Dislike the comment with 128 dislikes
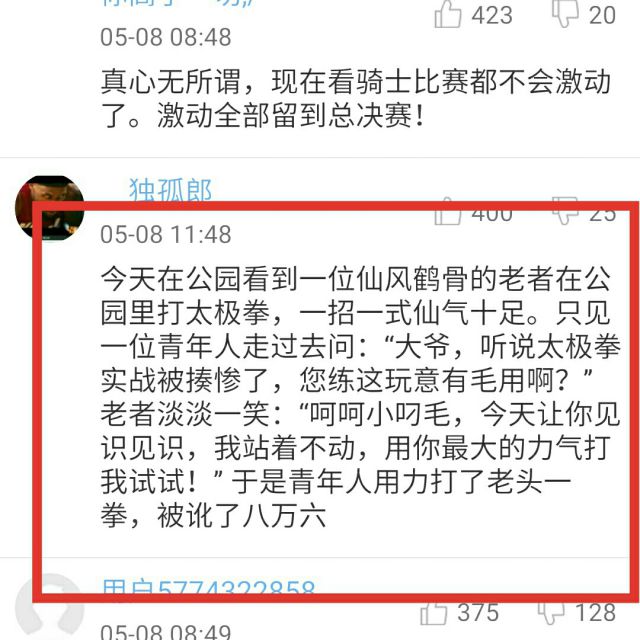This screenshot has width=640, height=640. pos(551,612)
